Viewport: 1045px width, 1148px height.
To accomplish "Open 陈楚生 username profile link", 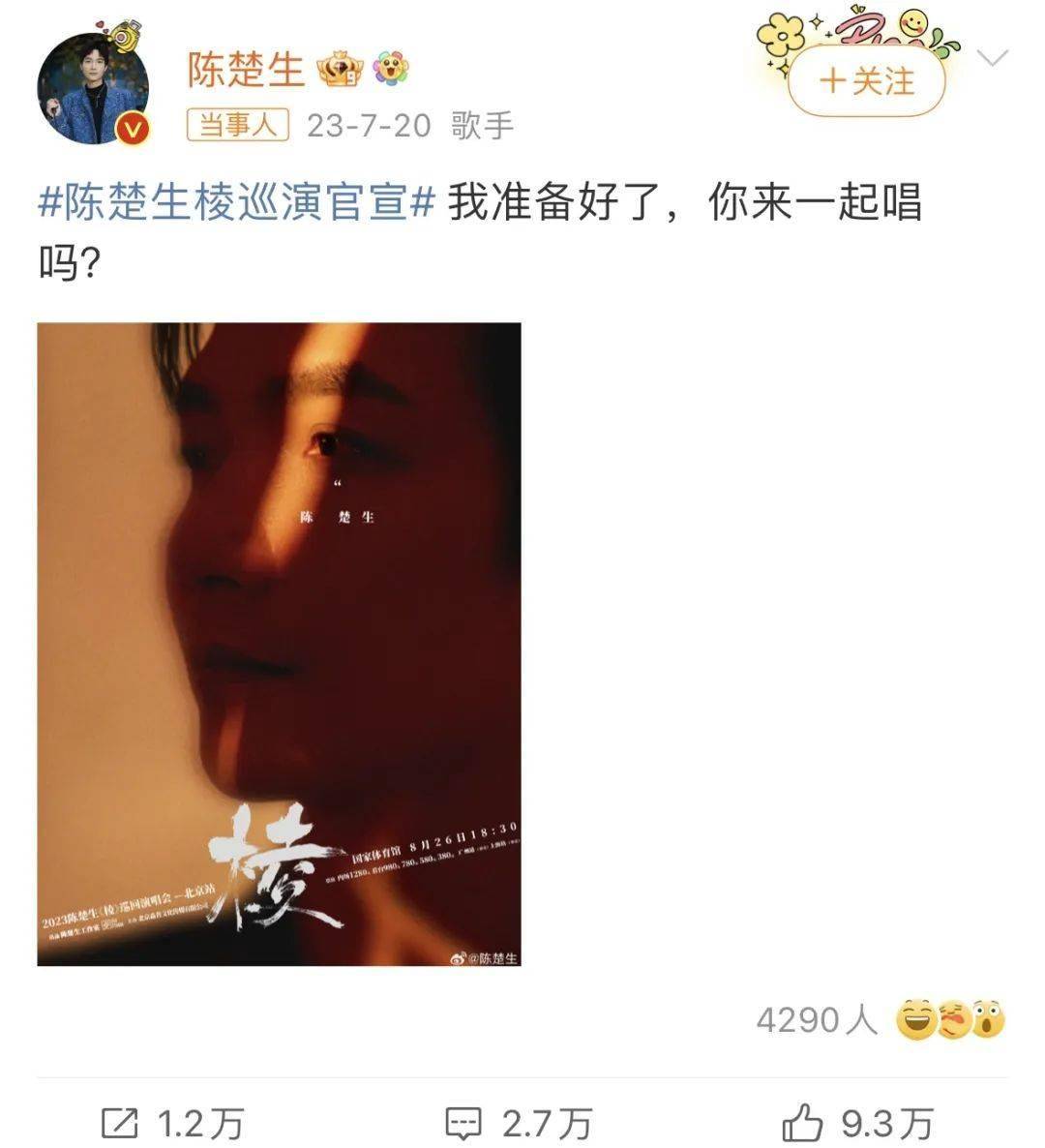I will tap(245, 69).
